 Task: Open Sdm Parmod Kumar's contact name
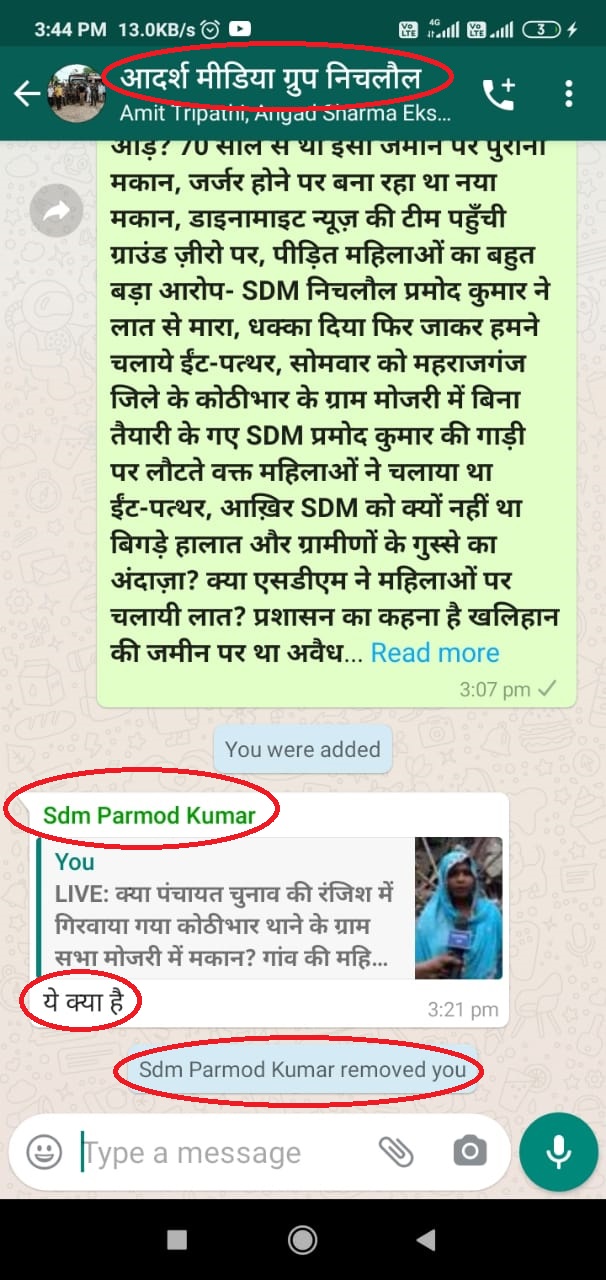pyautogui.click(x=149, y=815)
